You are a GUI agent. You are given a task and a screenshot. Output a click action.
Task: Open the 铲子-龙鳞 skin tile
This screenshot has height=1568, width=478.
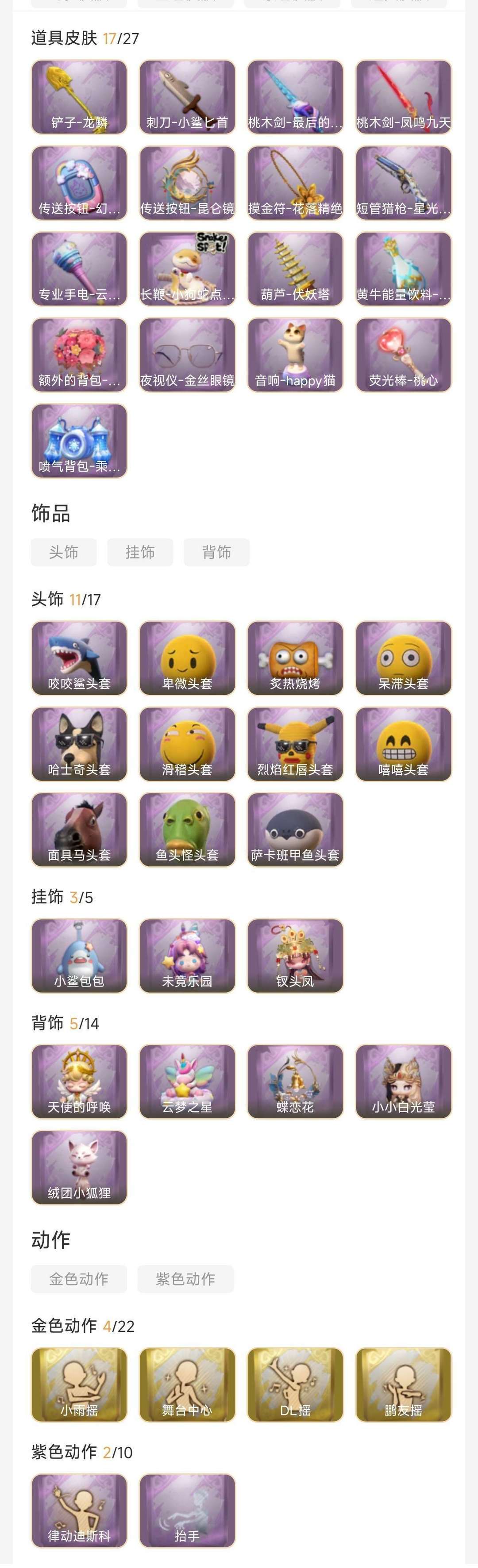(x=79, y=97)
